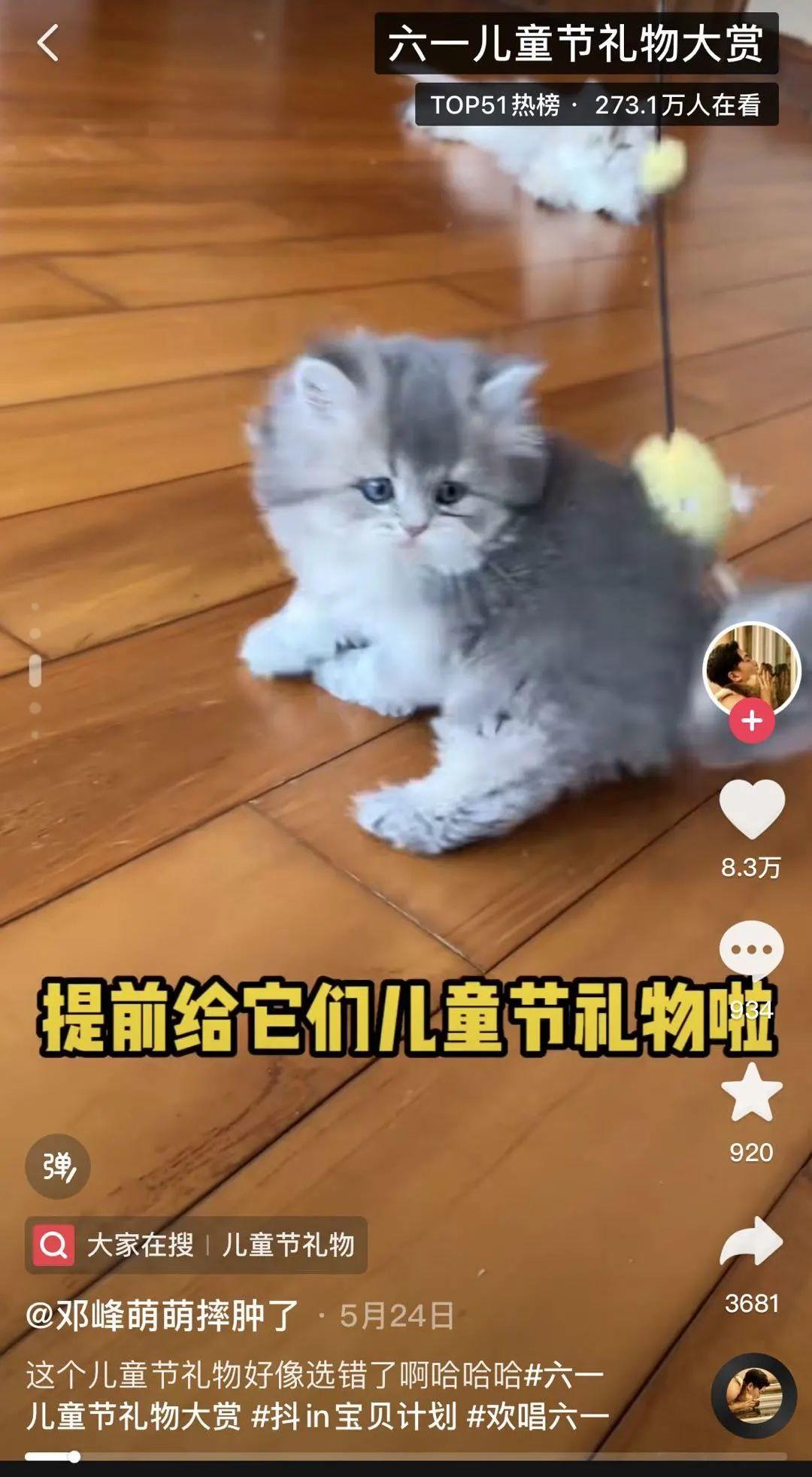Like this video with the heart
The height and width of the screenshot is (1477, 812).
(x=751, y=809)
